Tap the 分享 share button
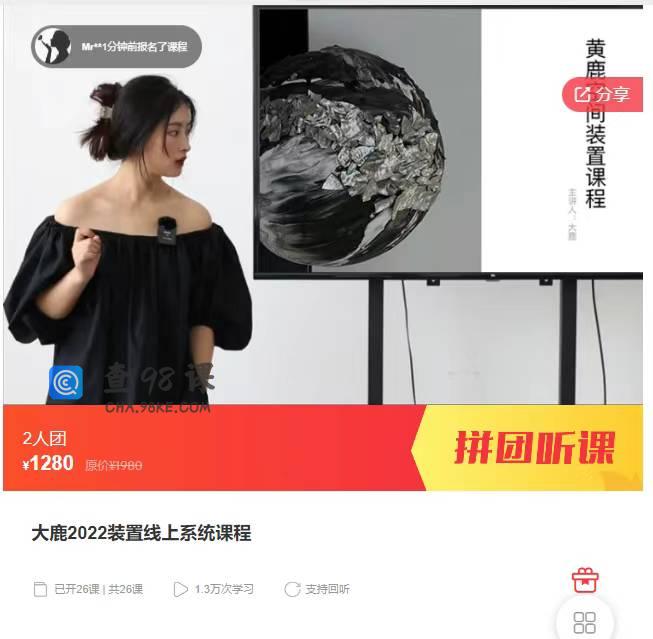 tap(603, 95)
